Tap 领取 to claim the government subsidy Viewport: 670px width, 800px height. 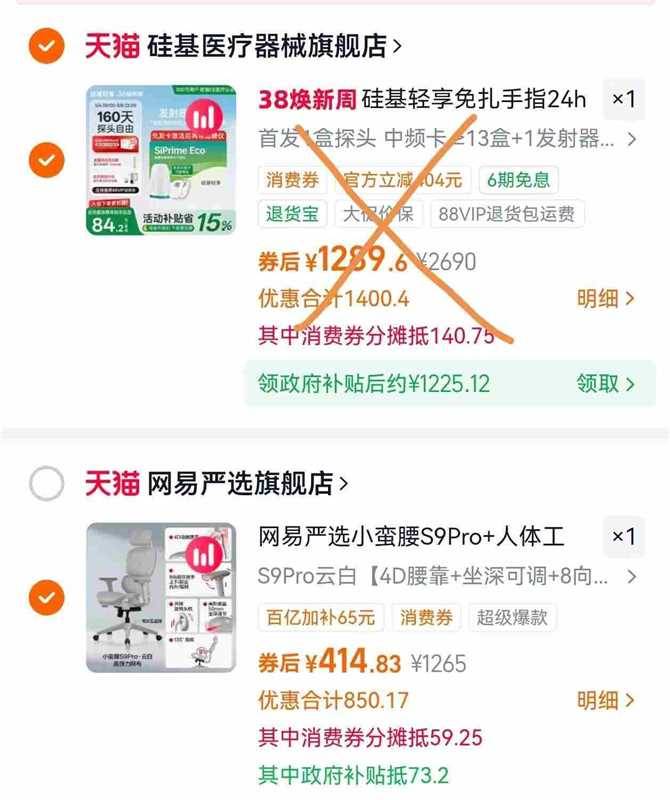point(605,384)
